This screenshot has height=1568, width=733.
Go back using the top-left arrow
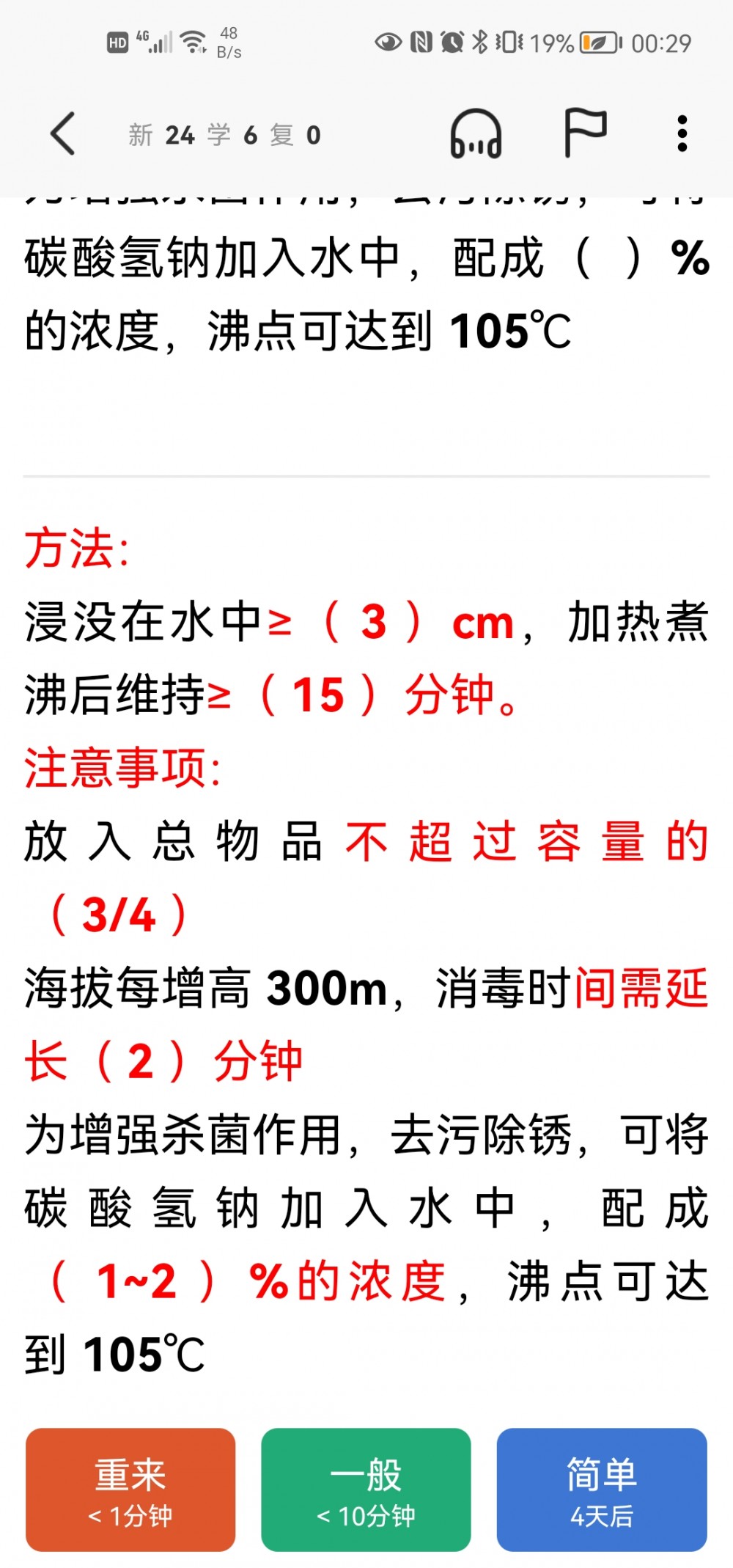click(63, 133)
